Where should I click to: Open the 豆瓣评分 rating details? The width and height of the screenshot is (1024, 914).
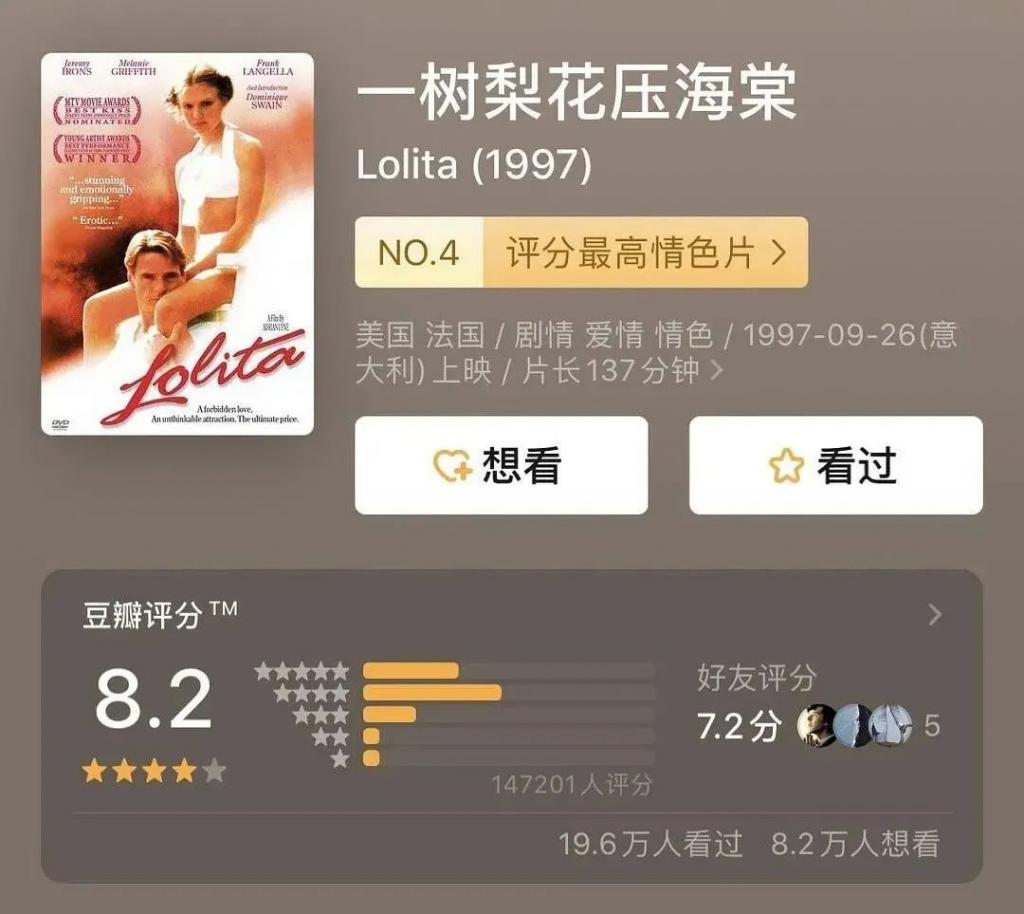pos(934,614)
